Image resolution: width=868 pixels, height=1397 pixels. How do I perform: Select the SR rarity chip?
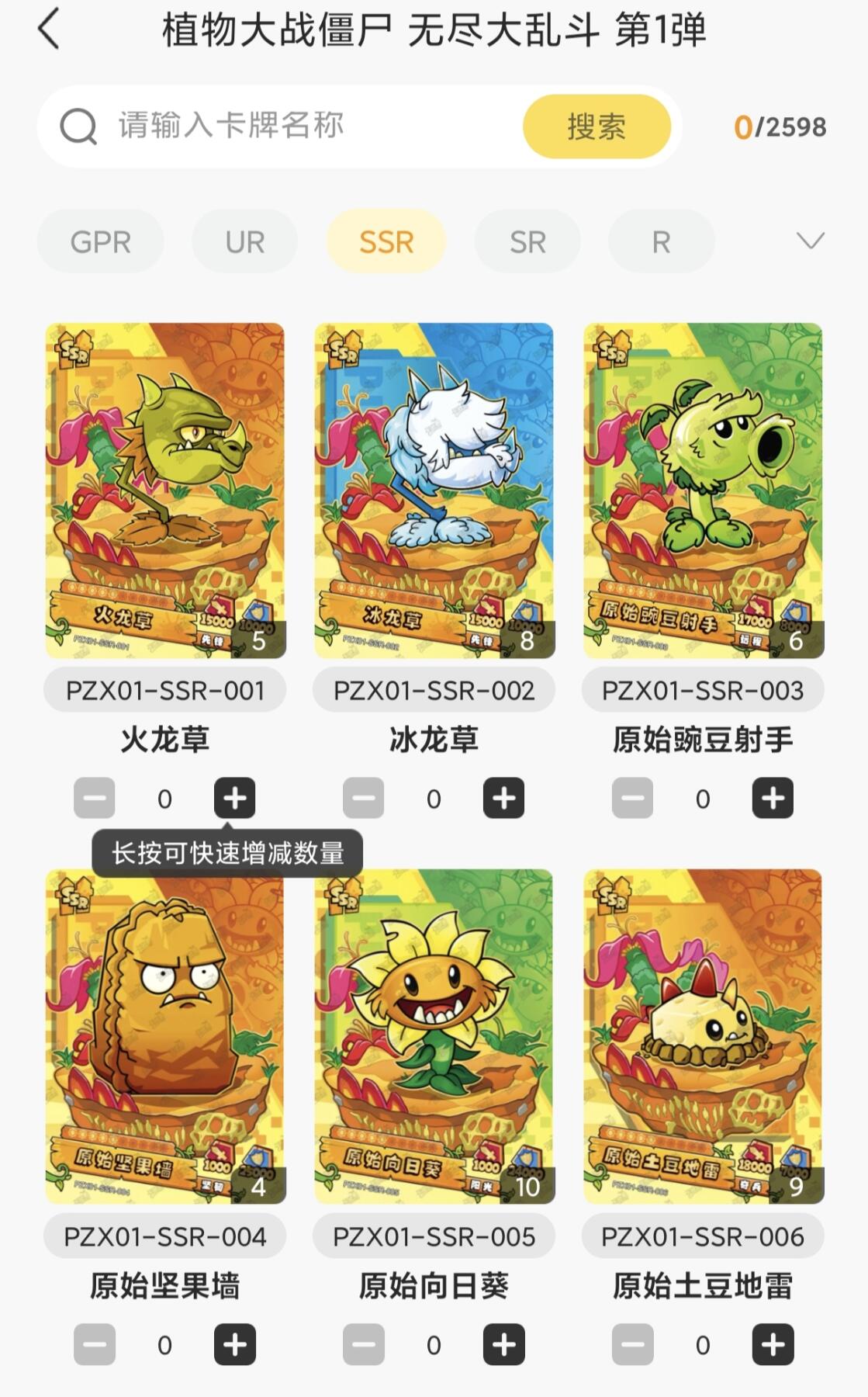click(527, 241)
